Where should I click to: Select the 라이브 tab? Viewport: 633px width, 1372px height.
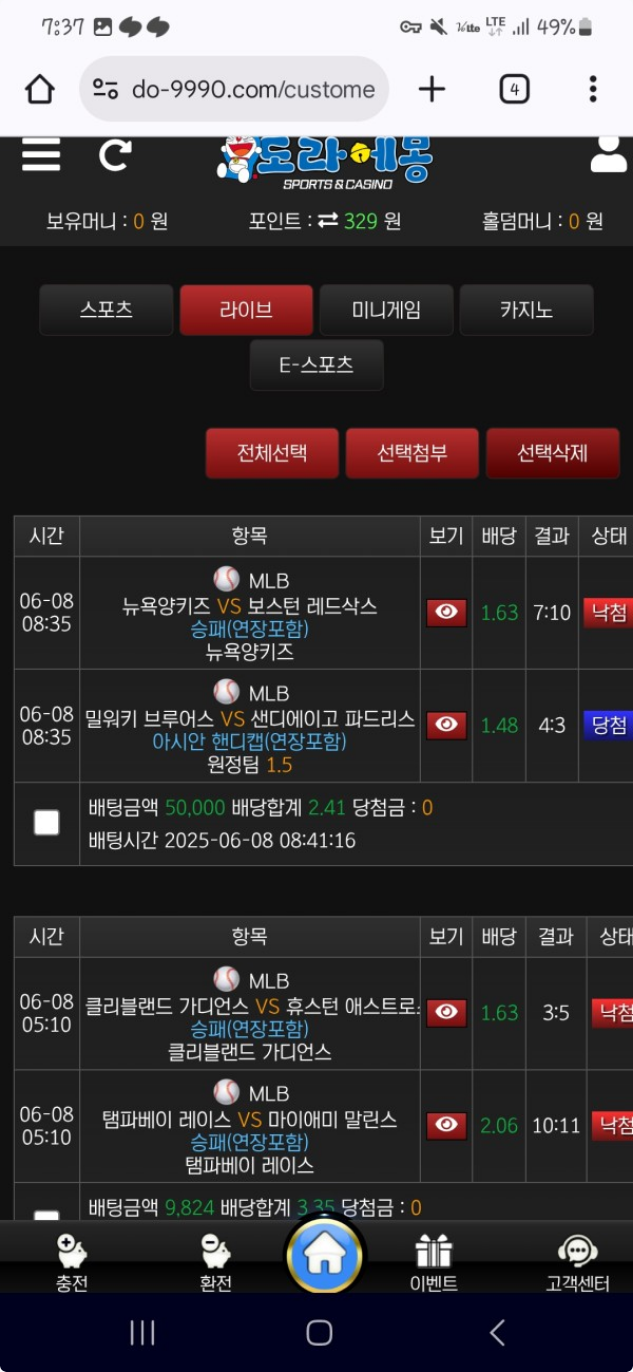coord(246,310)
